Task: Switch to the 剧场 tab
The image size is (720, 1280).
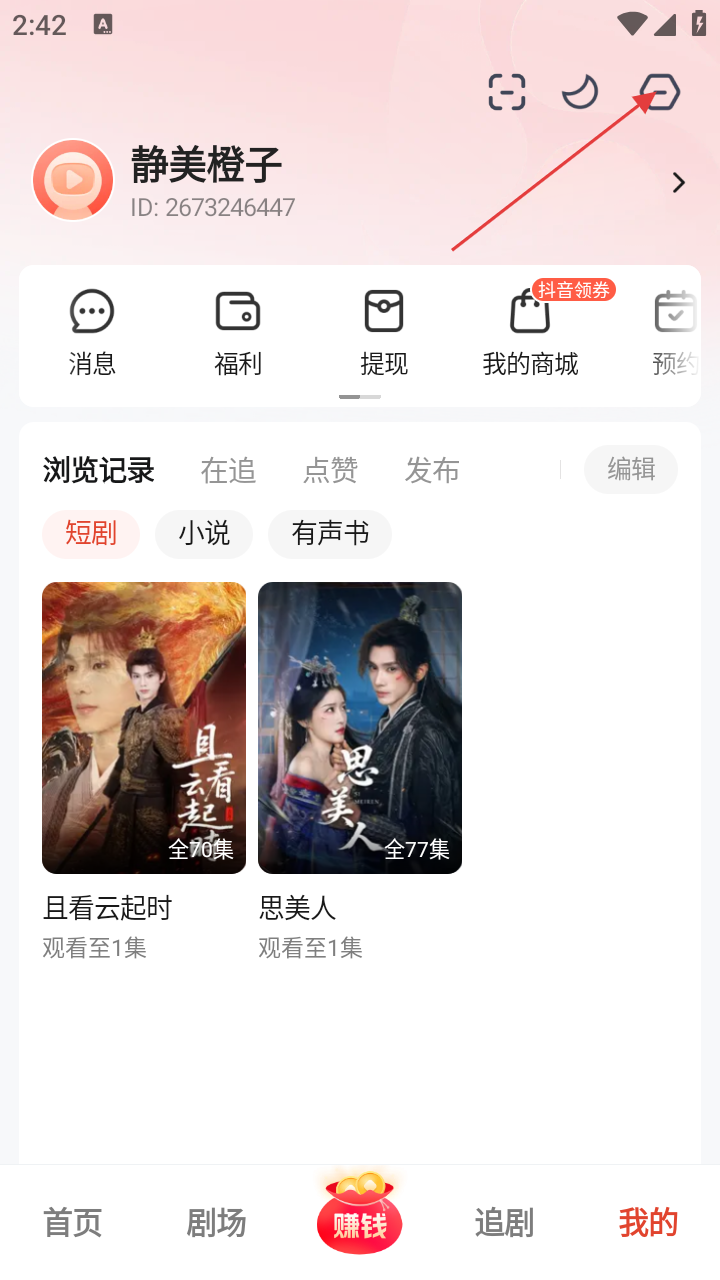Action: coord(216,1222)
